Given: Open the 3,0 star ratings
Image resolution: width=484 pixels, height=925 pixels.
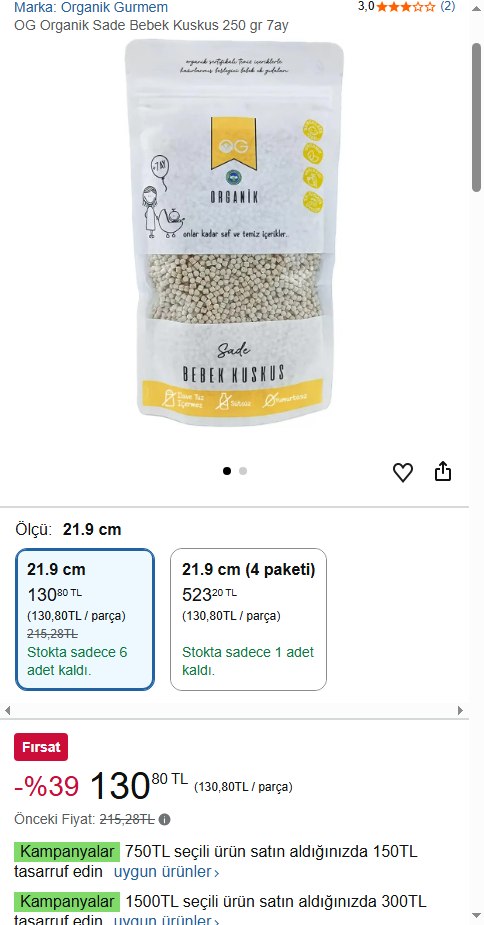Looking at the screenshot, I should coord(406,6).
